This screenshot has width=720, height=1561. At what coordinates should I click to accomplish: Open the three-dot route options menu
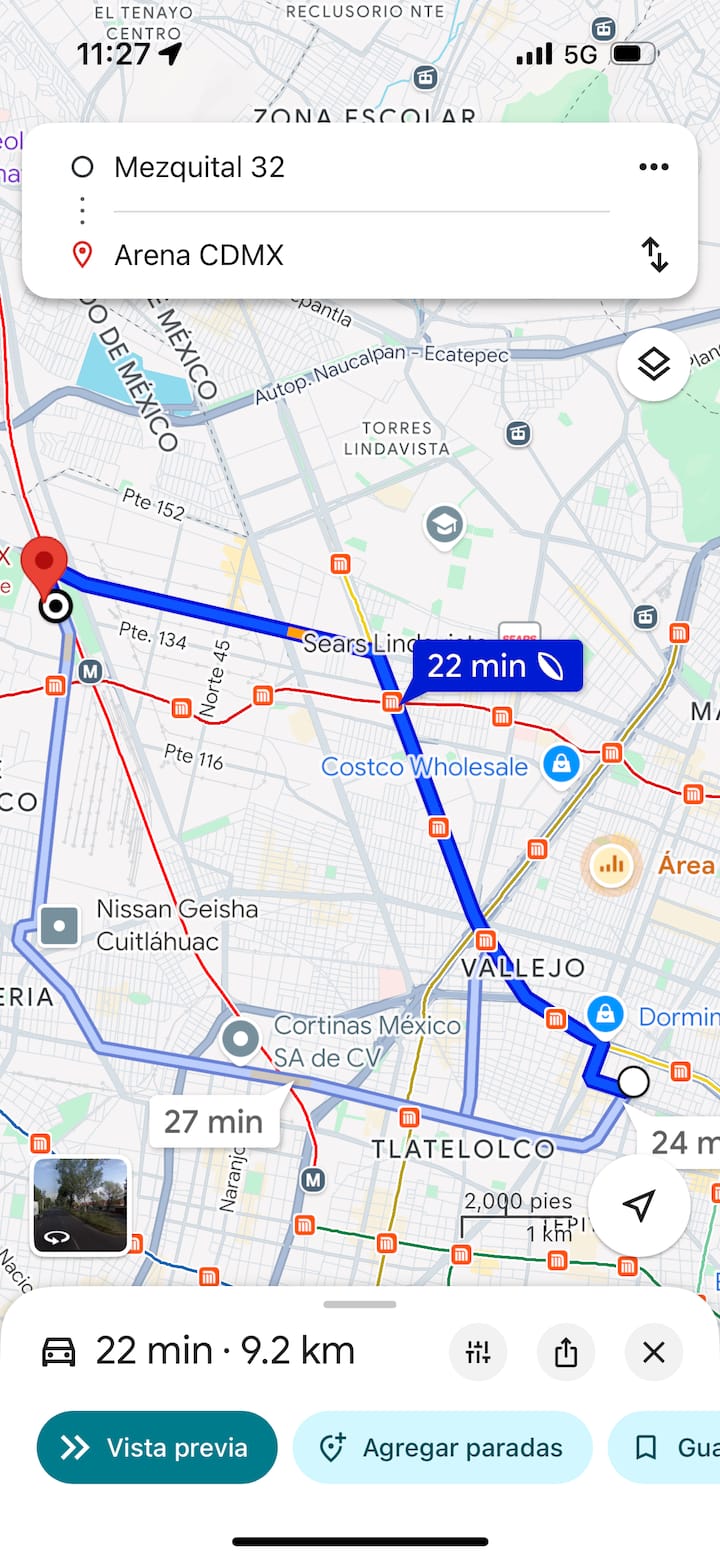[x=653, y=167]
